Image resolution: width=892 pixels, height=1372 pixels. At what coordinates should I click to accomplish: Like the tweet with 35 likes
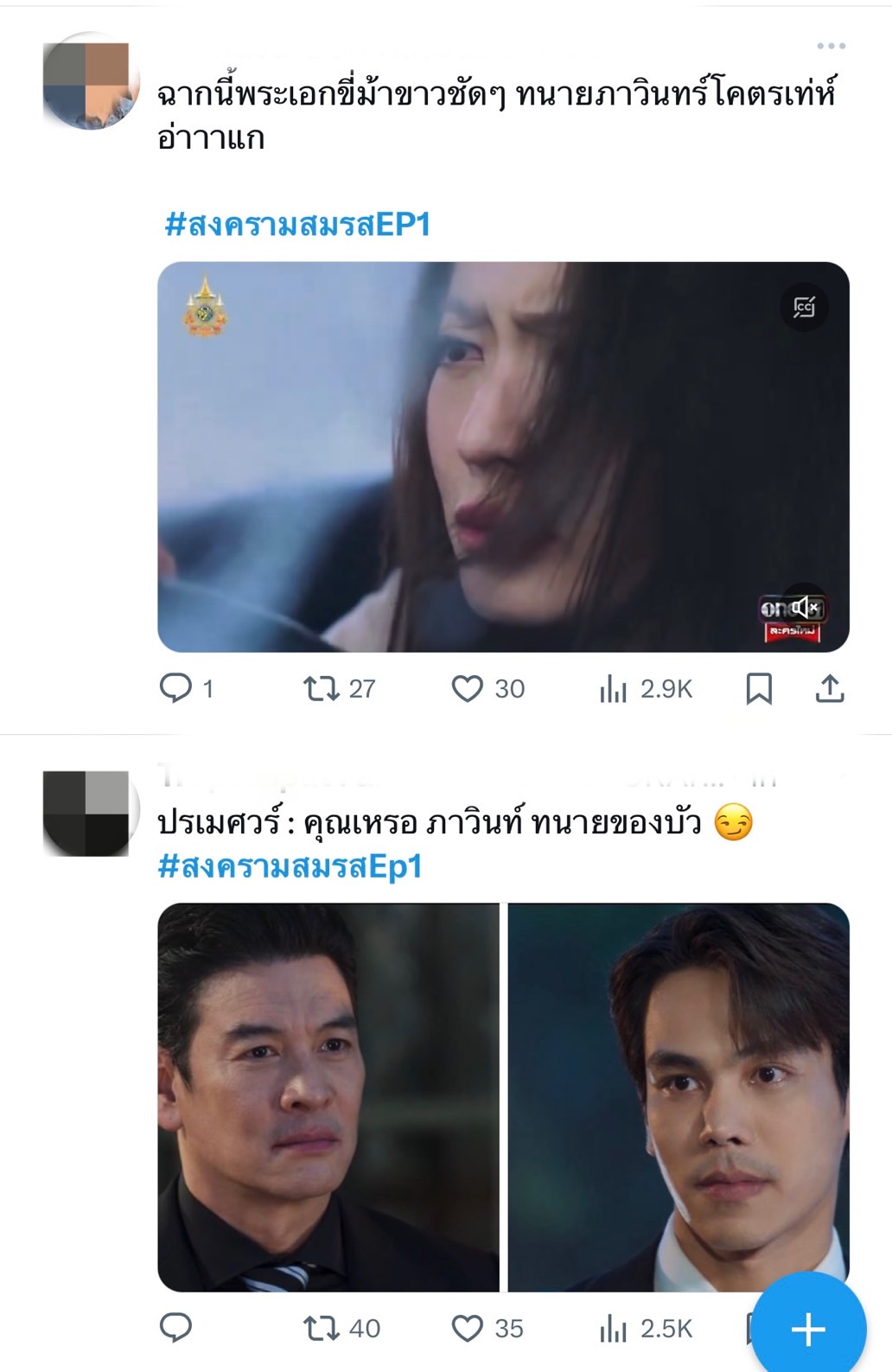468,1328
